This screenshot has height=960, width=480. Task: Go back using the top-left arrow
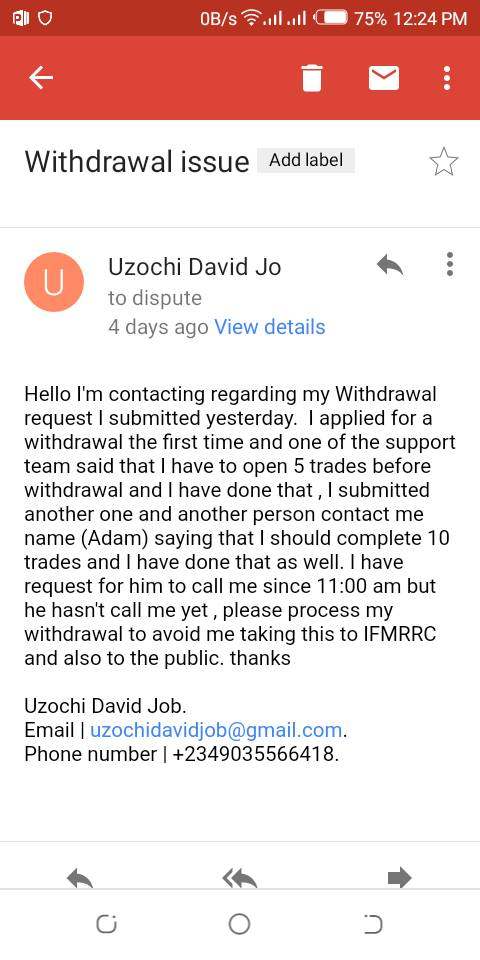[41, 78]
